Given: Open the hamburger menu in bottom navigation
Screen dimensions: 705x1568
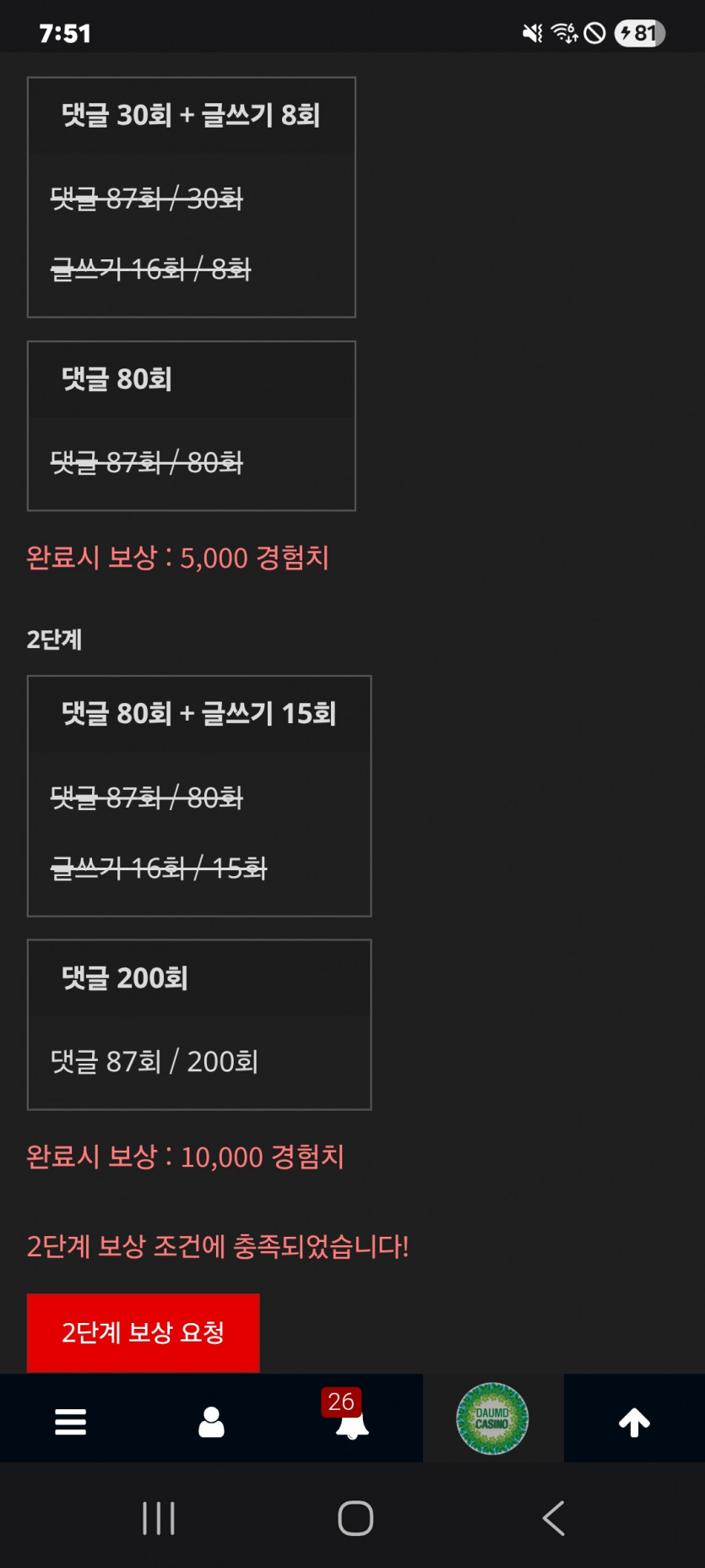Looking at the screenshot, I should [70, 1420].
